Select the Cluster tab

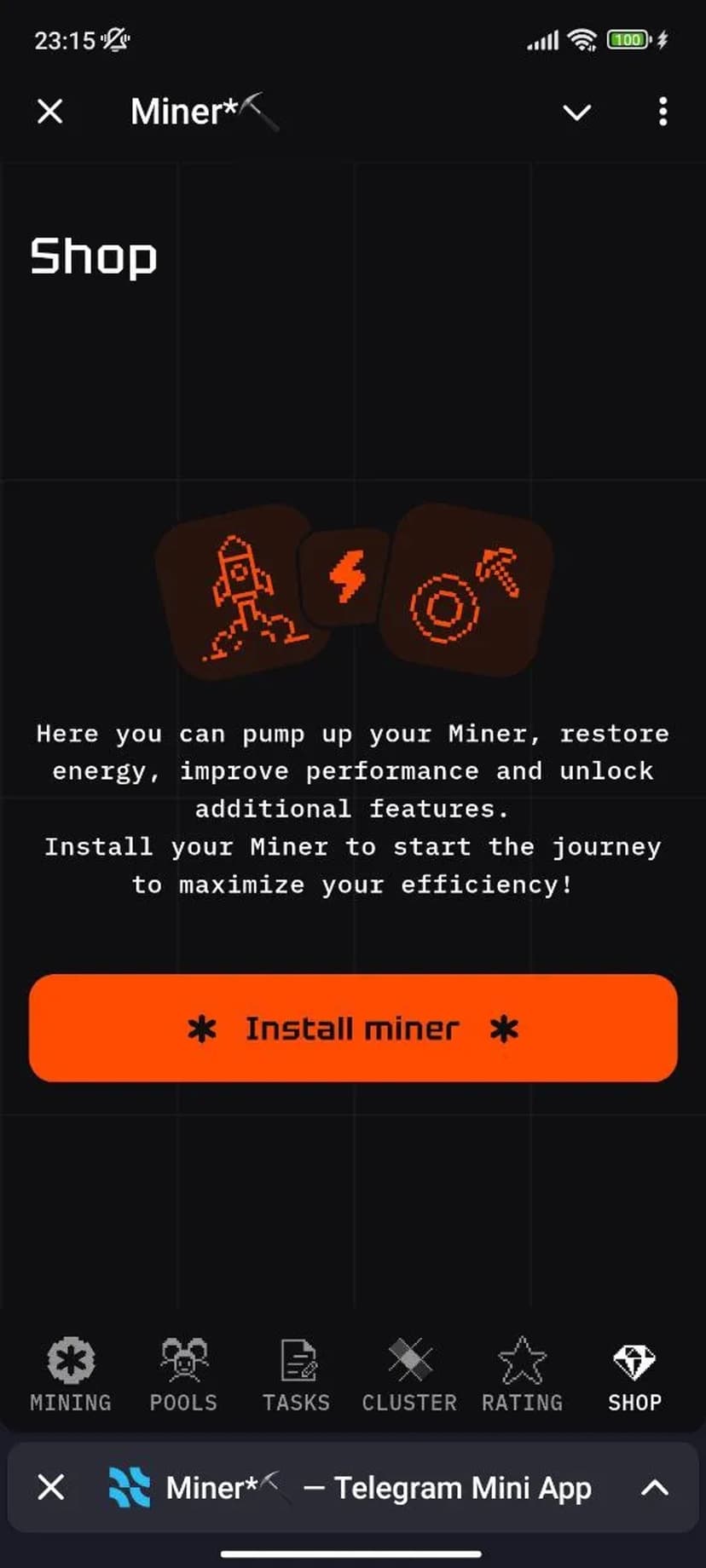coord(409,1374)
